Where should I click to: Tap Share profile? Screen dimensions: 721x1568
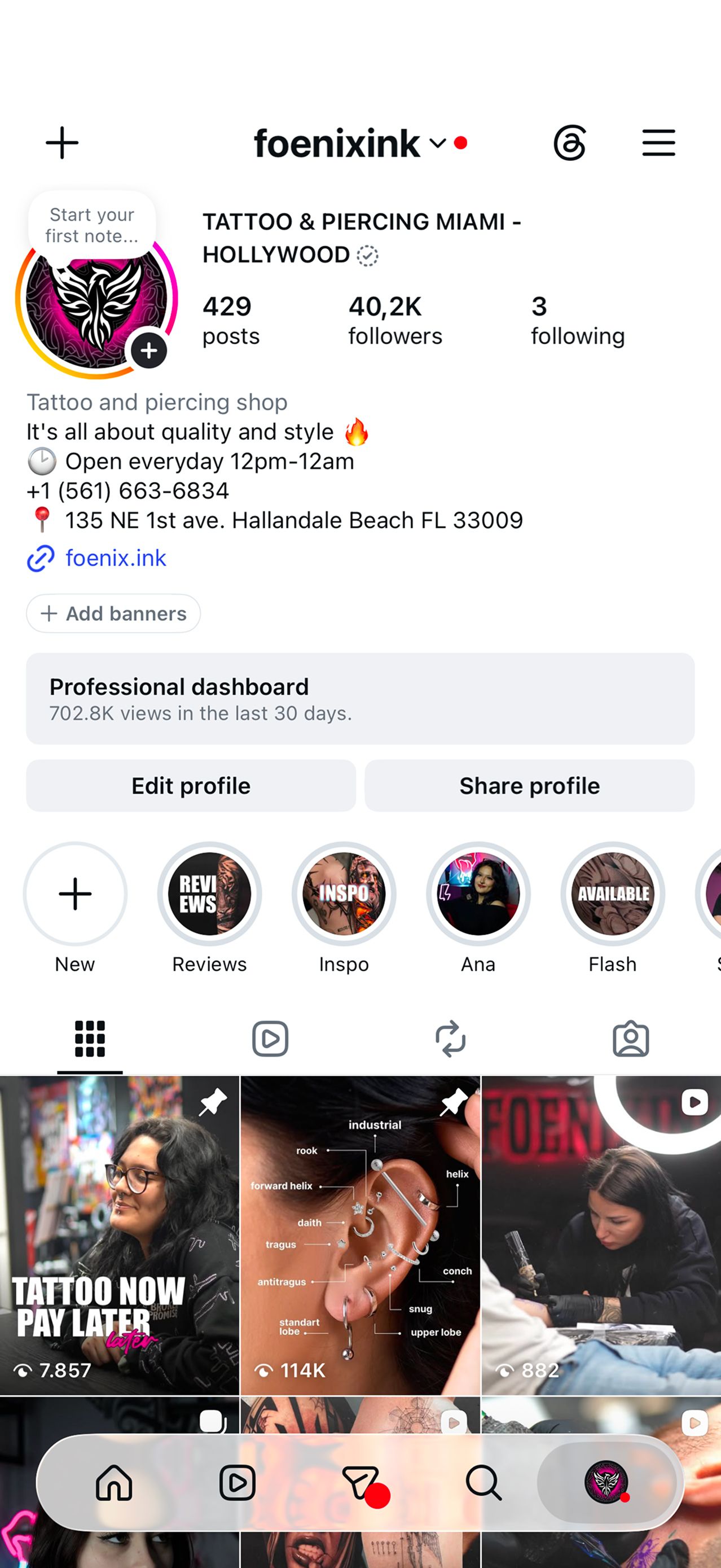[x=529, y=785]
